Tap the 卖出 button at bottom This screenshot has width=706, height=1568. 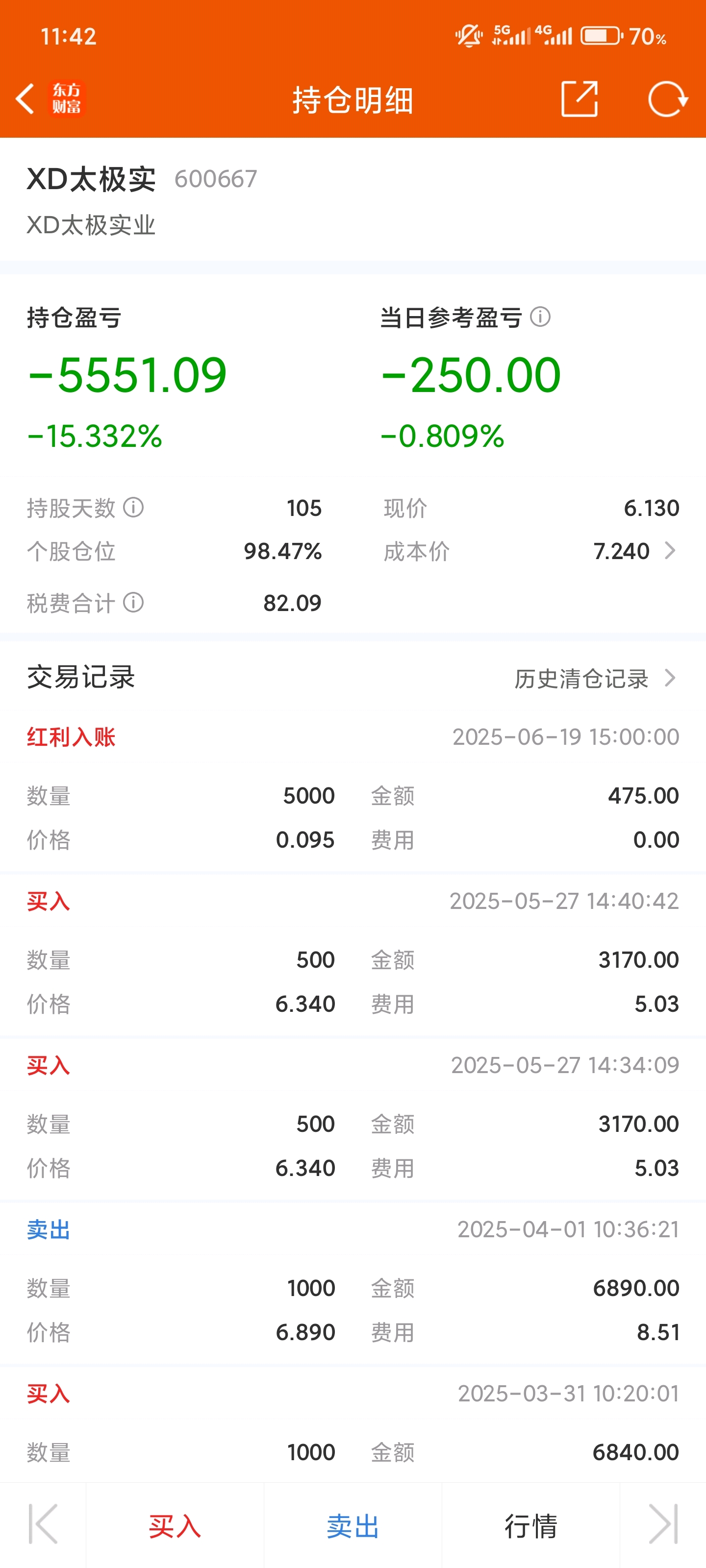[353, 1526]
